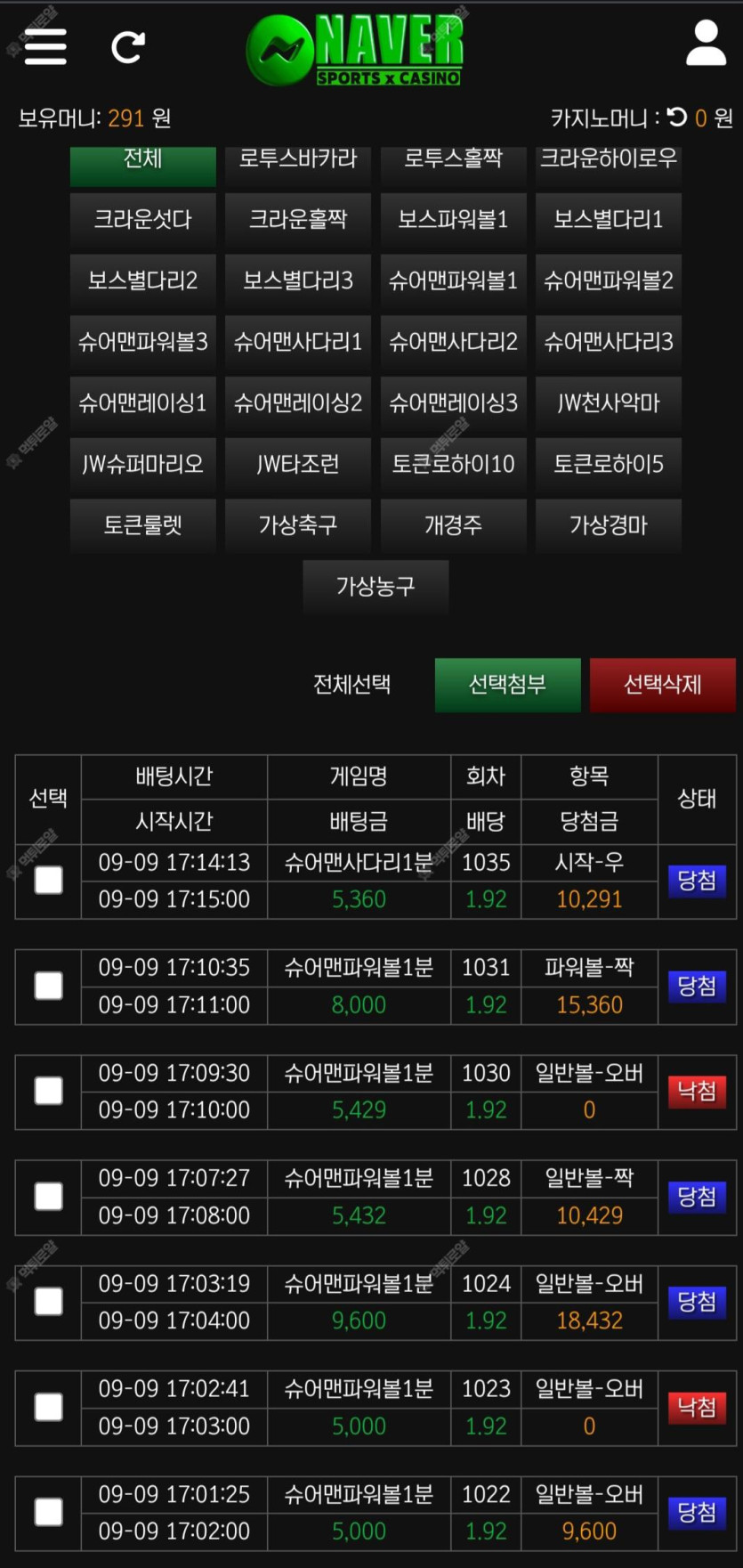This screenshot has width=743, height=1568.
Task: Tap the 선택첨부 button
Action: [507, 685]
